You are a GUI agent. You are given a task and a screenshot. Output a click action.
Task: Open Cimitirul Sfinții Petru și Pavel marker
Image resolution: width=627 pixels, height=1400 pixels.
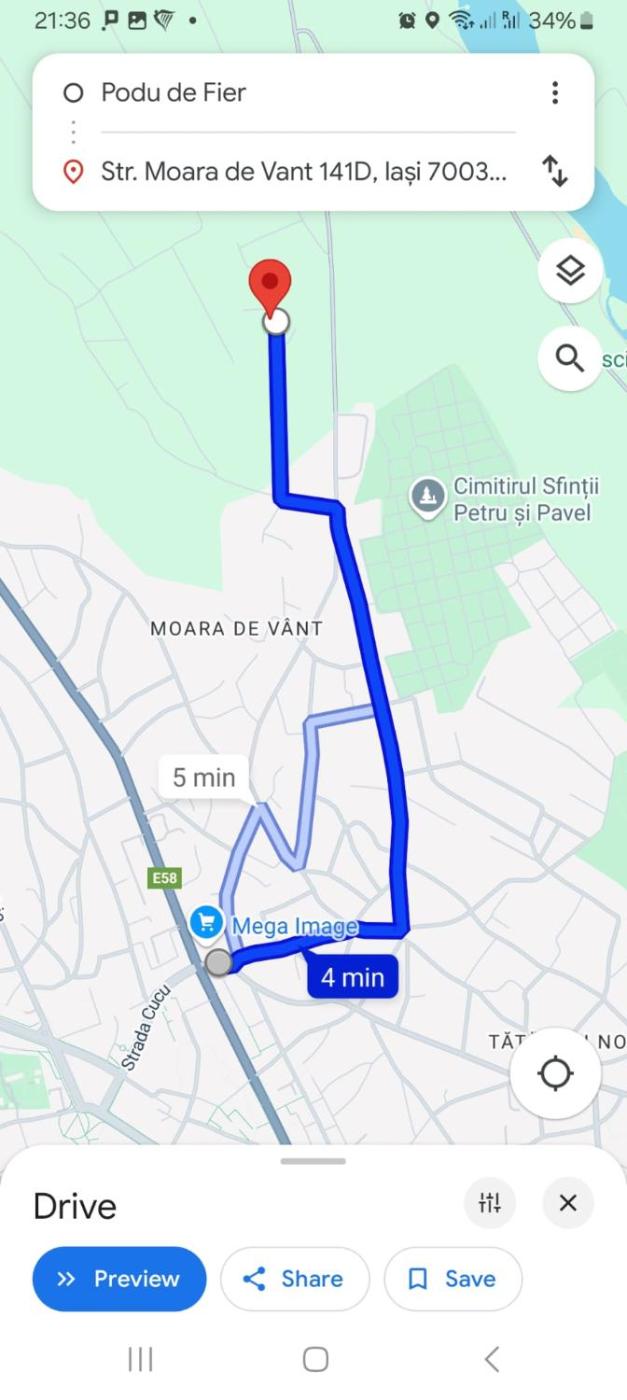pos(429,497)
